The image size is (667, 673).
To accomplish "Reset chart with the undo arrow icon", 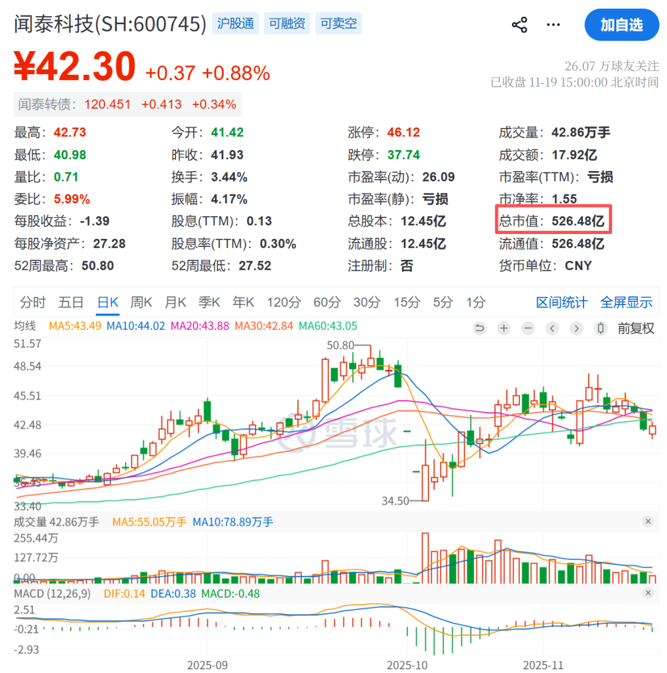I will click(x=481, y=327).
